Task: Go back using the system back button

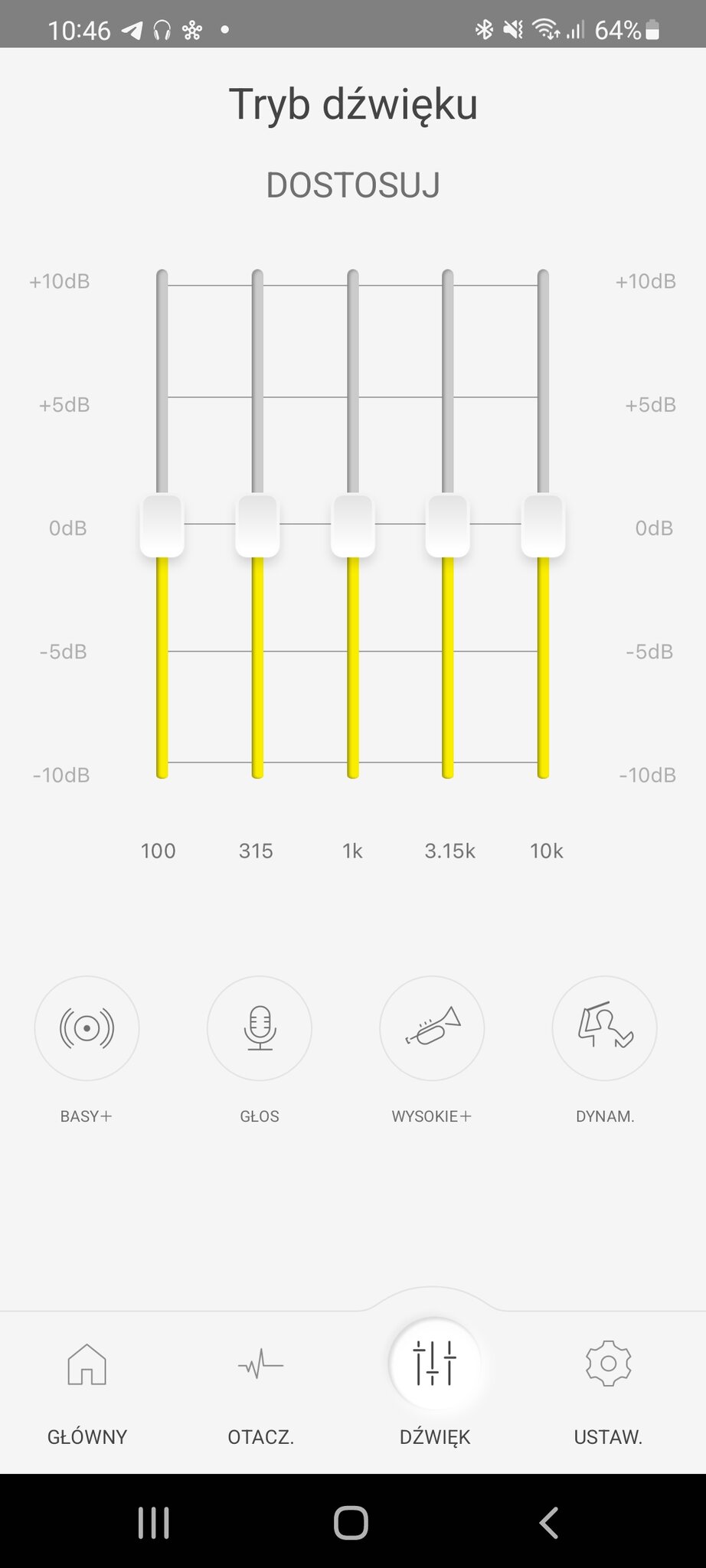Action: (x=548, y=1523)
